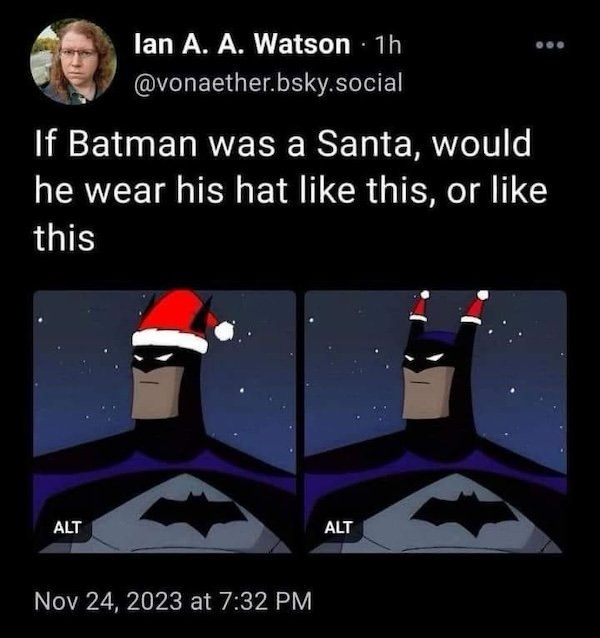Open the image of Batman with two small hats
This screenshot has width=600, height=638.
(x=435, y=421)
